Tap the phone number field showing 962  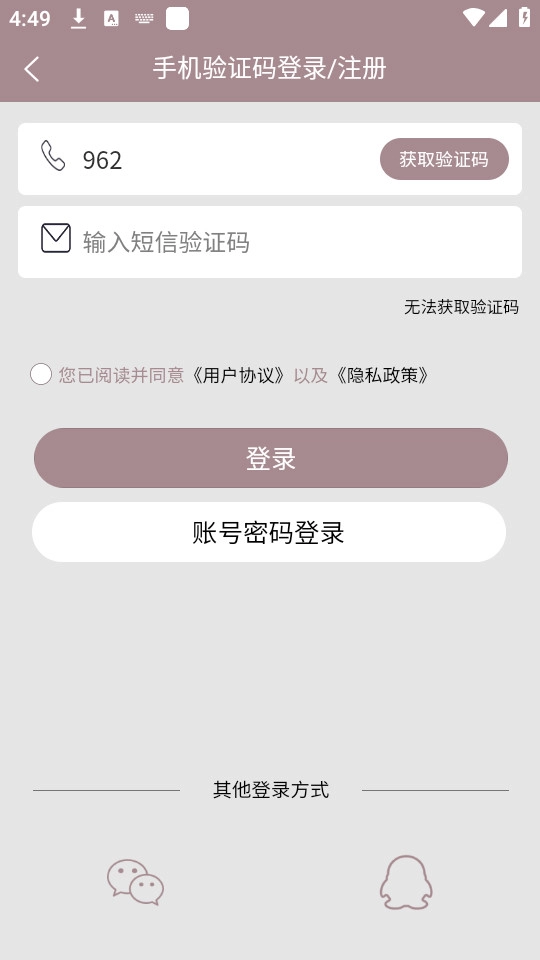pos(227,160)
